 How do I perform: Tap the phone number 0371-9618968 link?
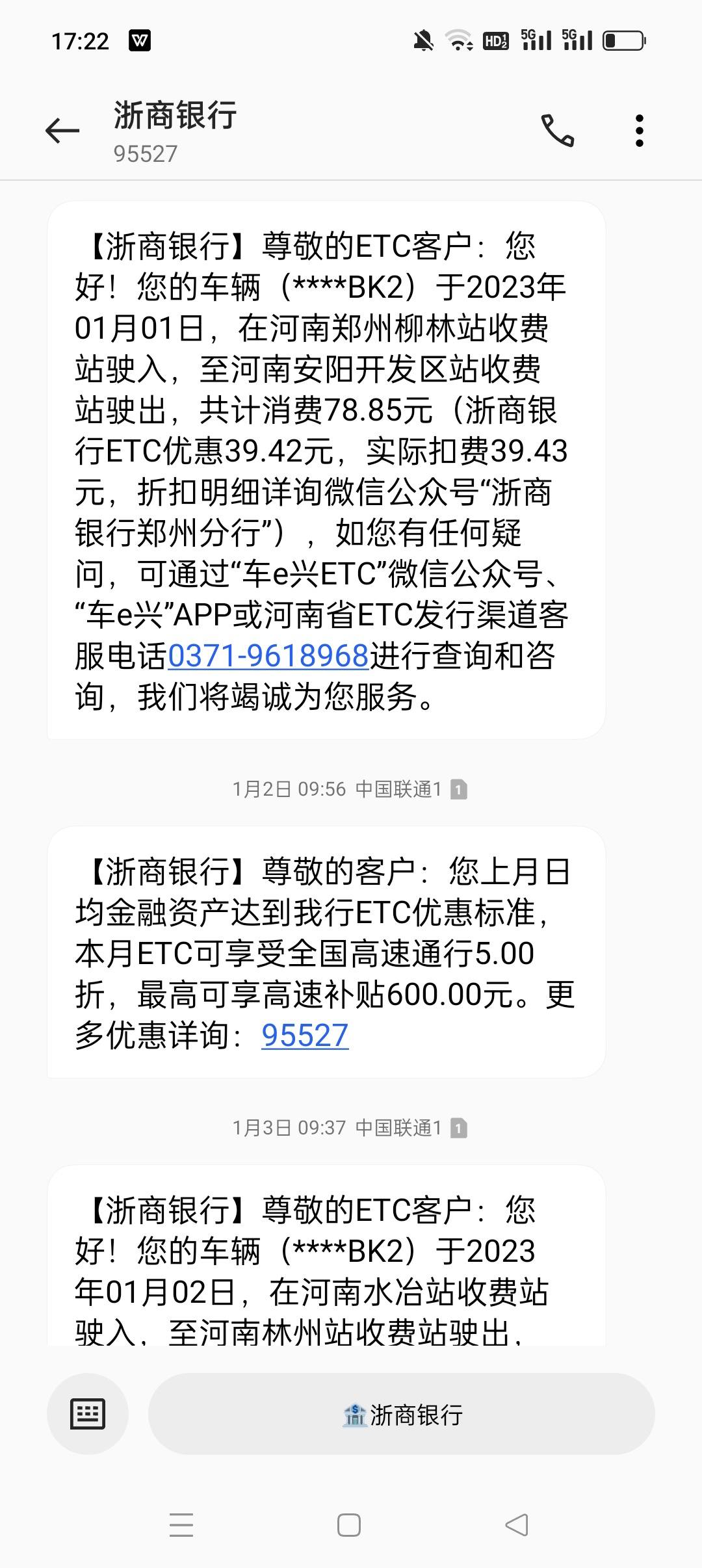[268, 655]
